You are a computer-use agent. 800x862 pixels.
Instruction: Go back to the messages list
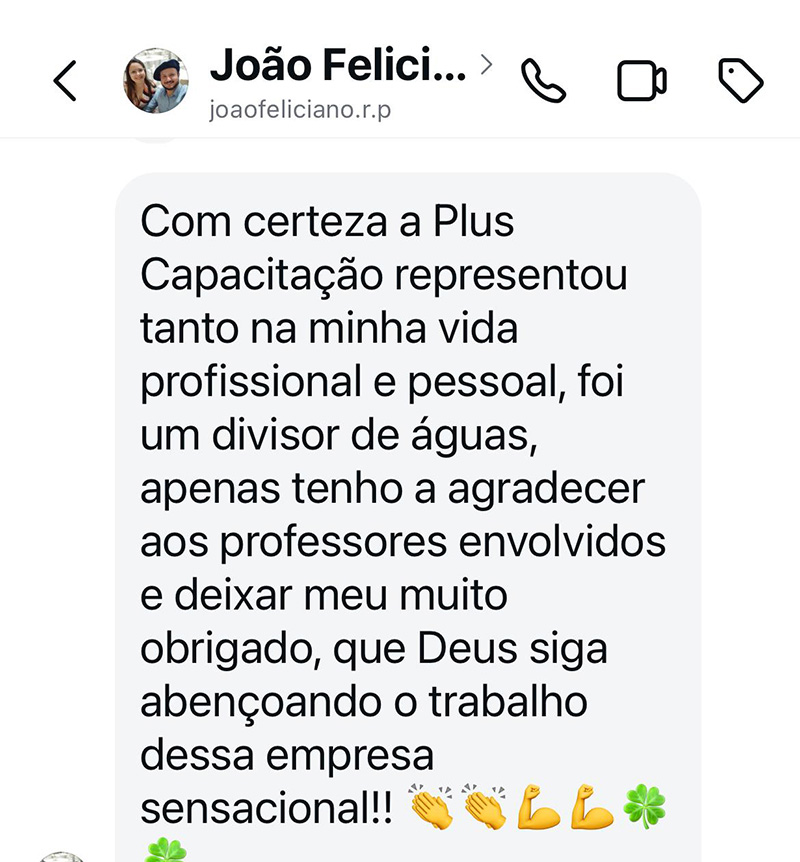65,81
